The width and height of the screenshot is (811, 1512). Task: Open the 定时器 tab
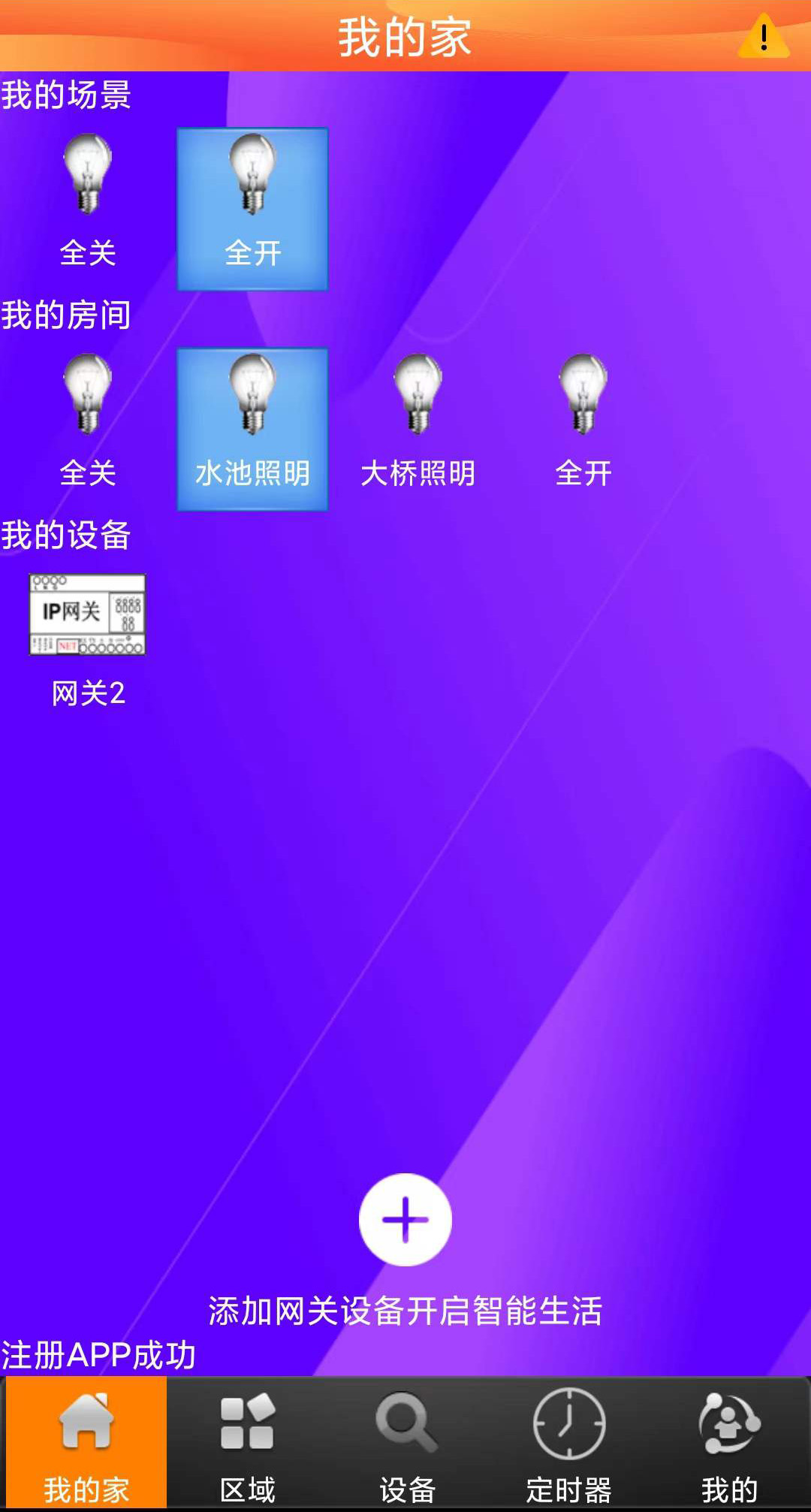click(x=568, y=1444)
